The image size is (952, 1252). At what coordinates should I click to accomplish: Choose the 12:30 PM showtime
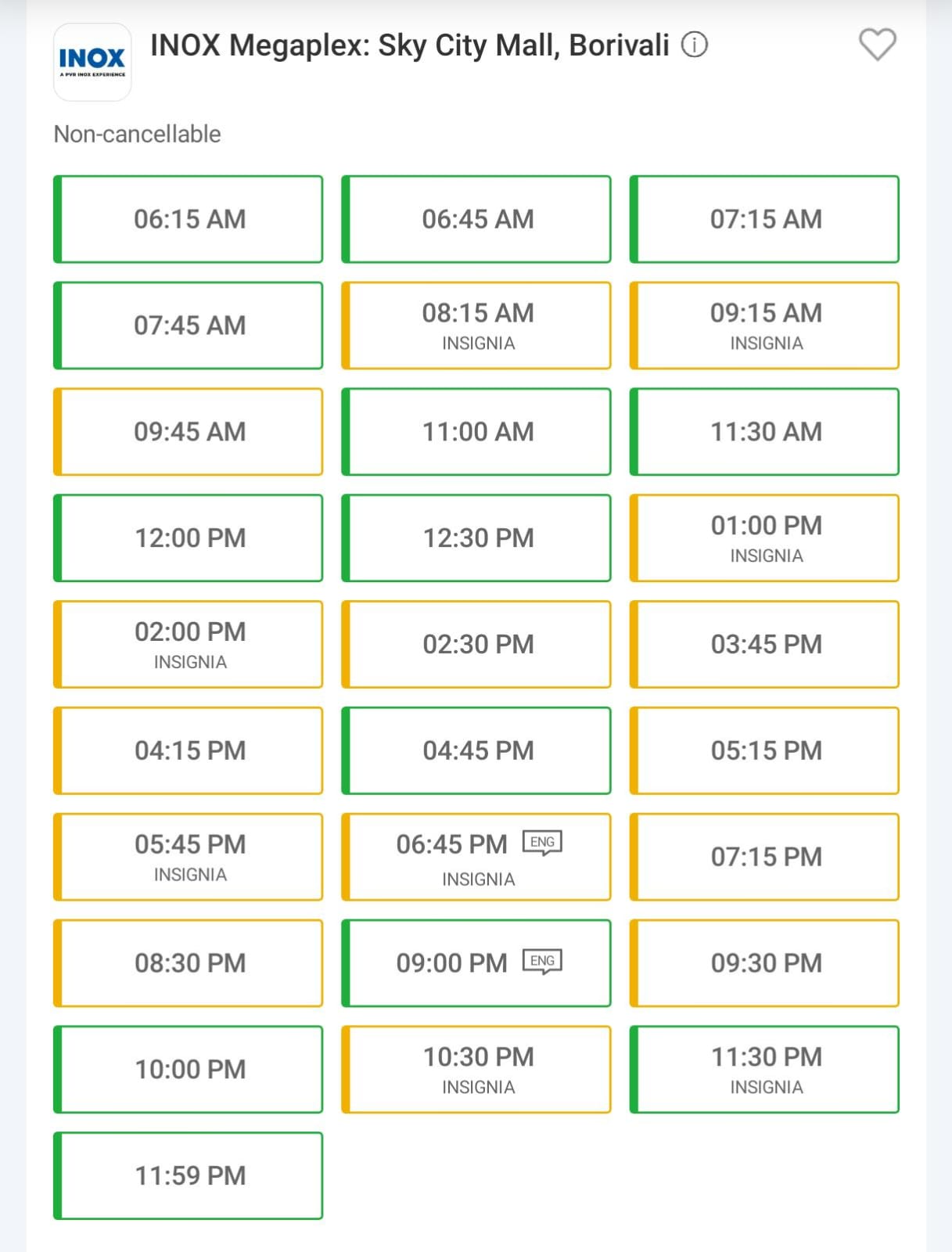tap(477, 538)
